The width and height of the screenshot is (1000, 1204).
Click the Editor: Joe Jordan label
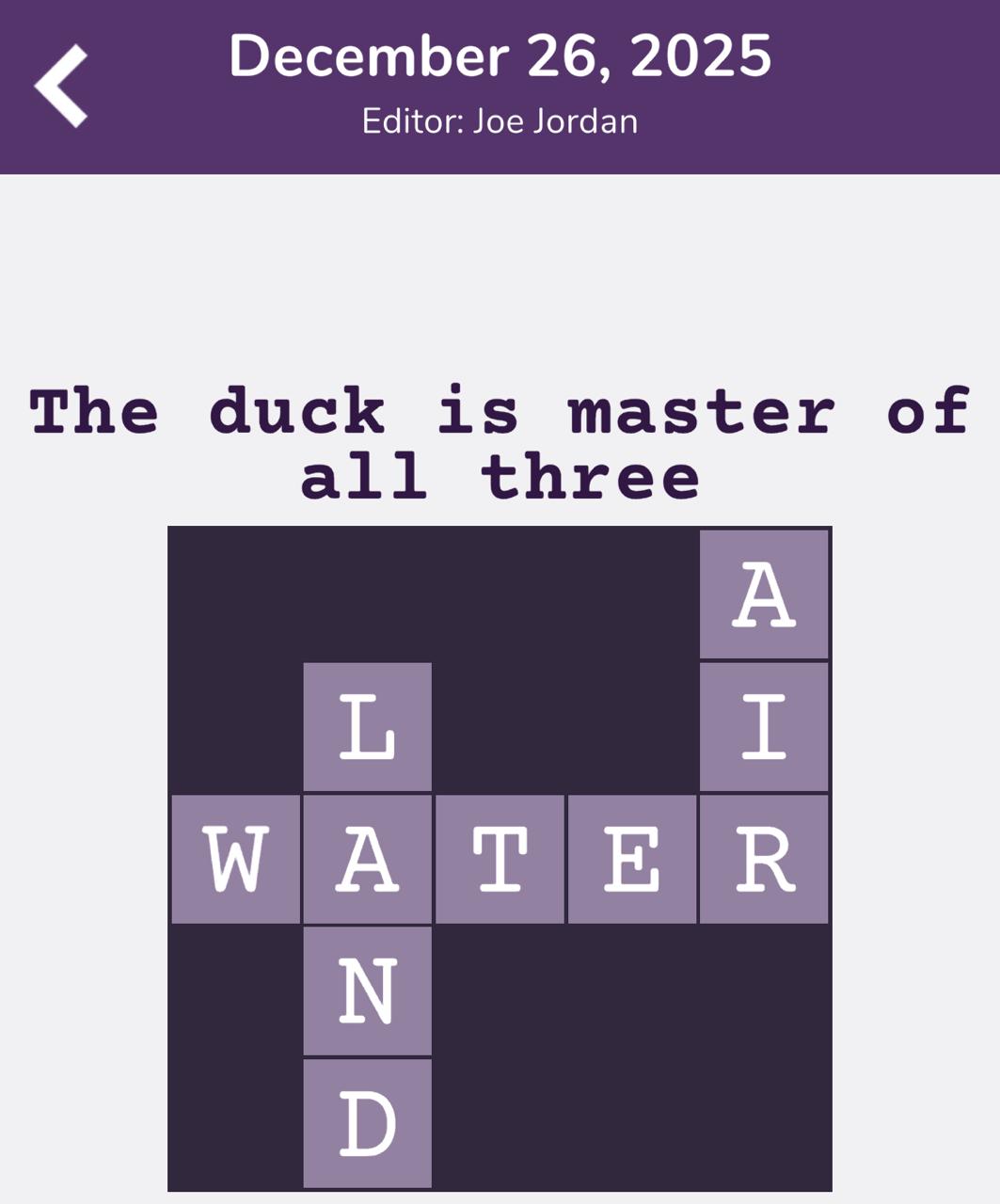point(500,120)
